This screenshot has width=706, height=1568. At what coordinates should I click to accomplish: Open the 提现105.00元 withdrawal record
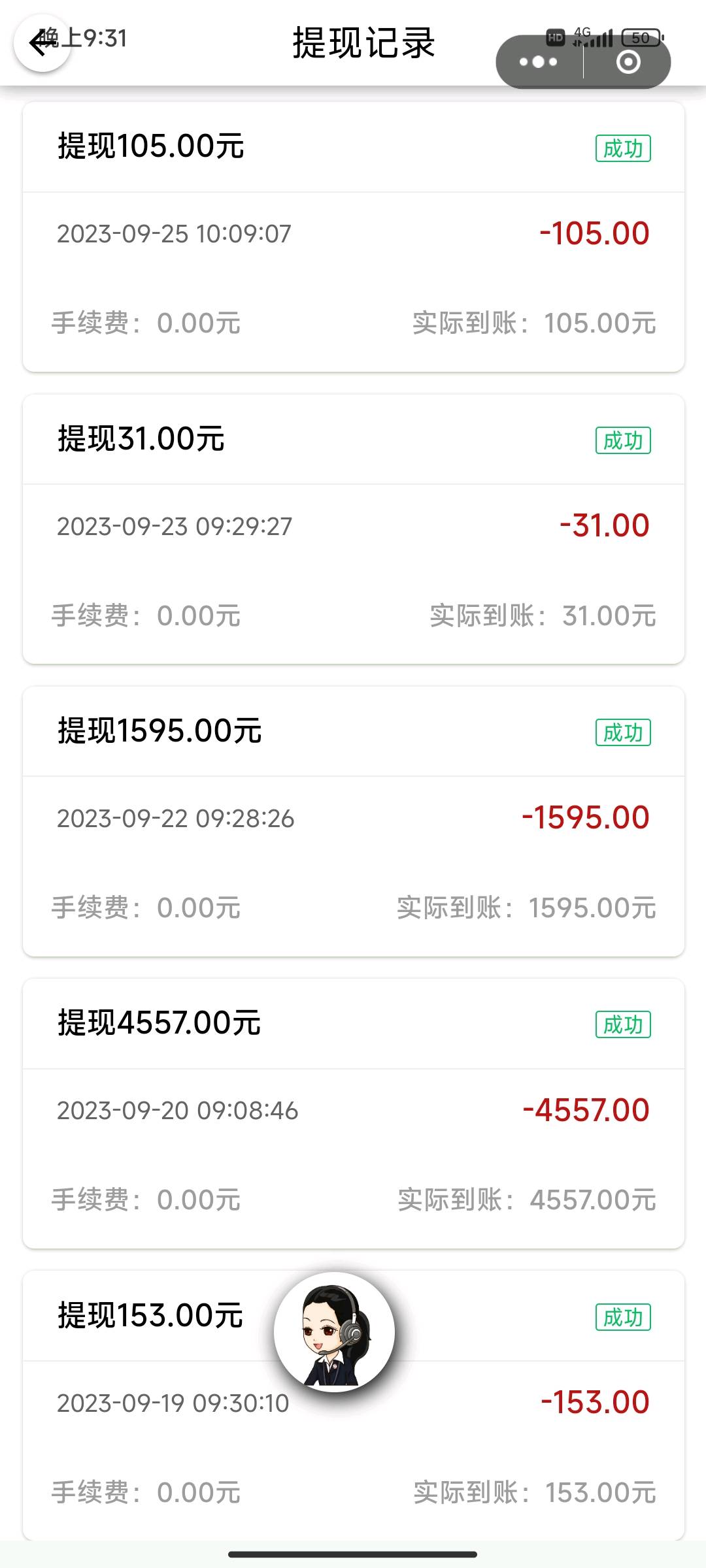pos(354,237)
